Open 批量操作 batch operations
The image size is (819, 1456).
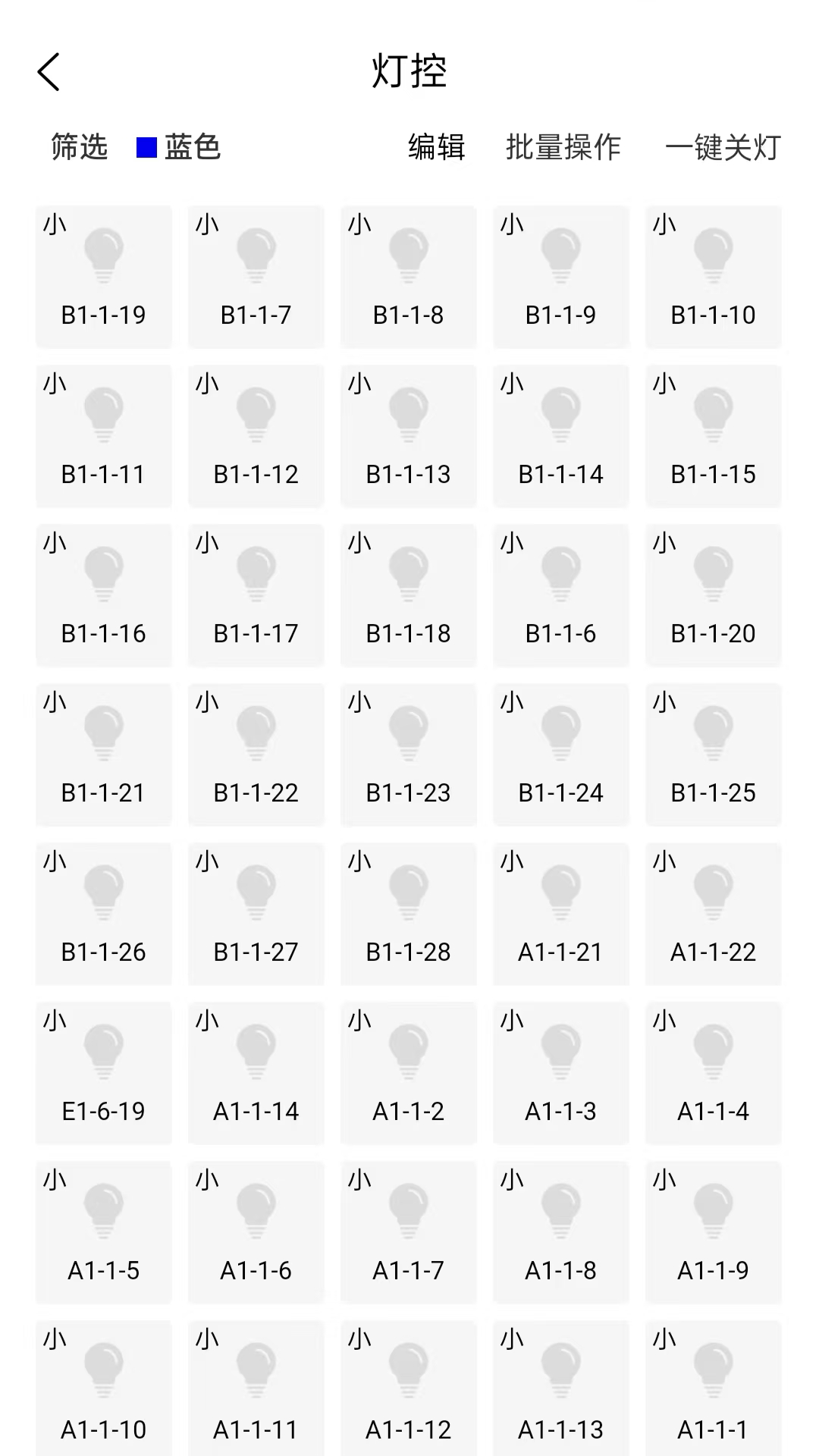coord(563,147)
